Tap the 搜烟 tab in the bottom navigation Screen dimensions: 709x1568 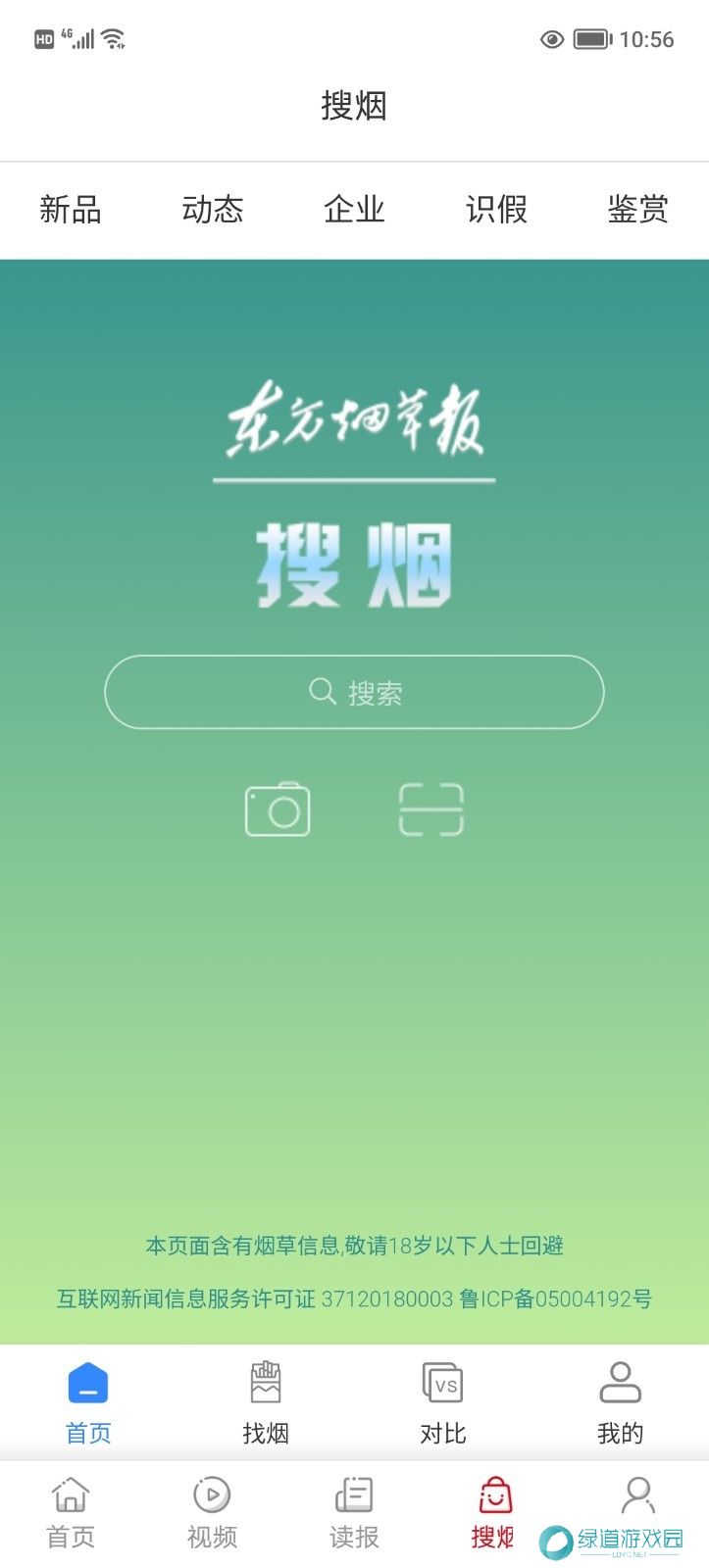click(x=494, y=1513)
